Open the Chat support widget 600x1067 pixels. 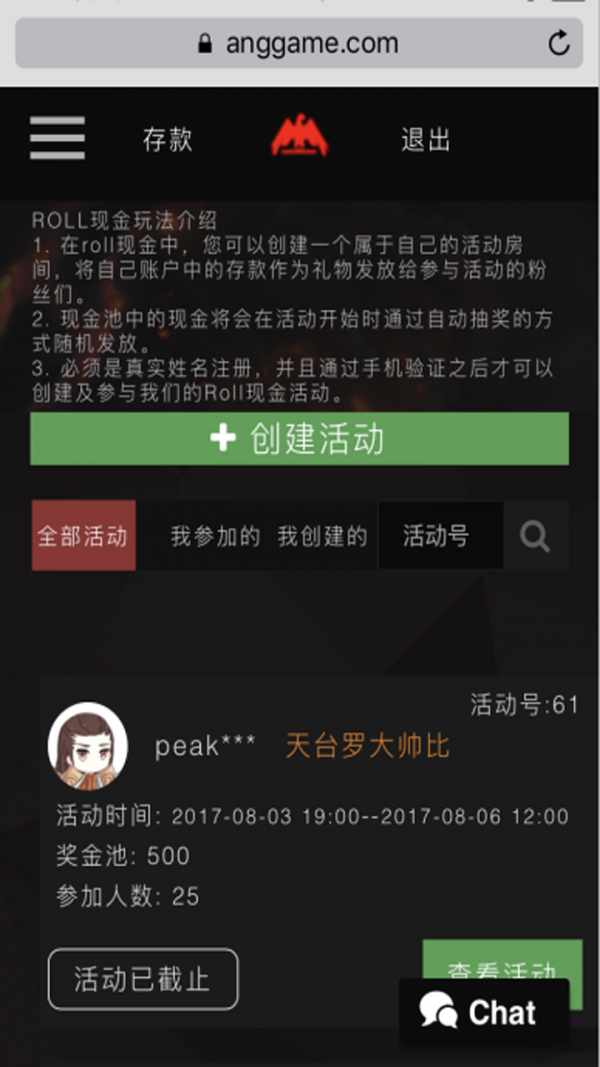(x=485, y=1012)
